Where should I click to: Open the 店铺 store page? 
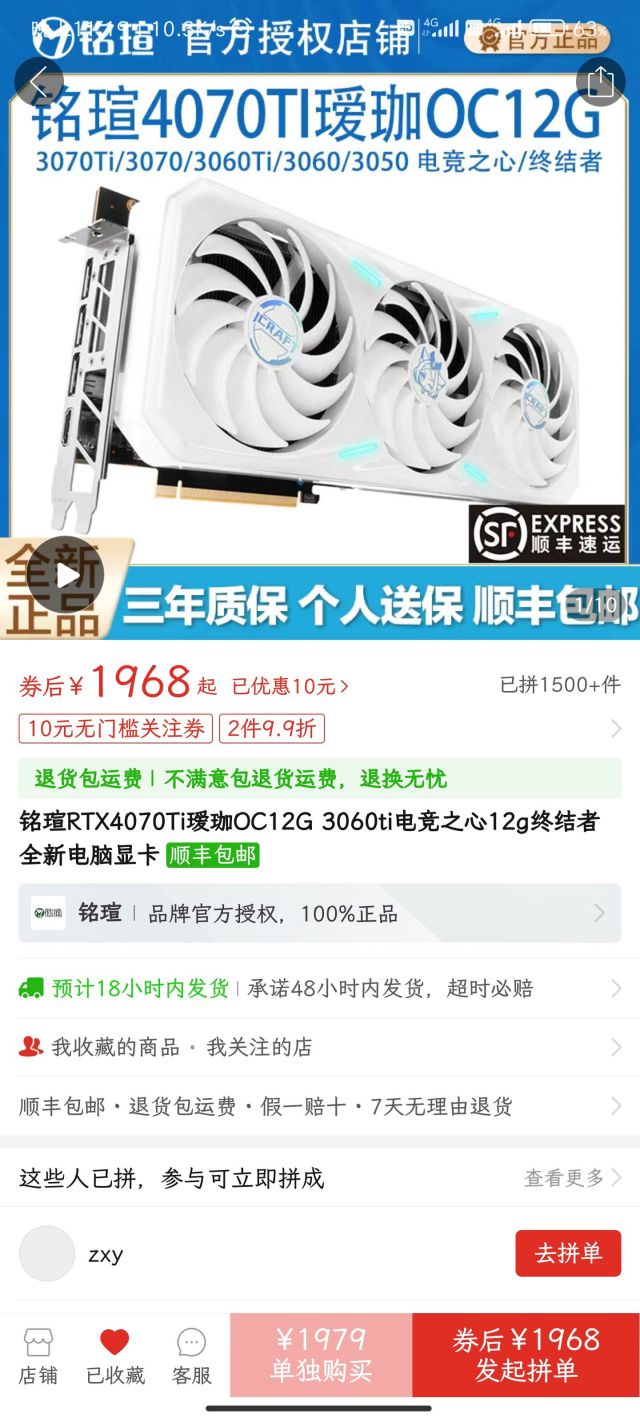[38, 1357]
